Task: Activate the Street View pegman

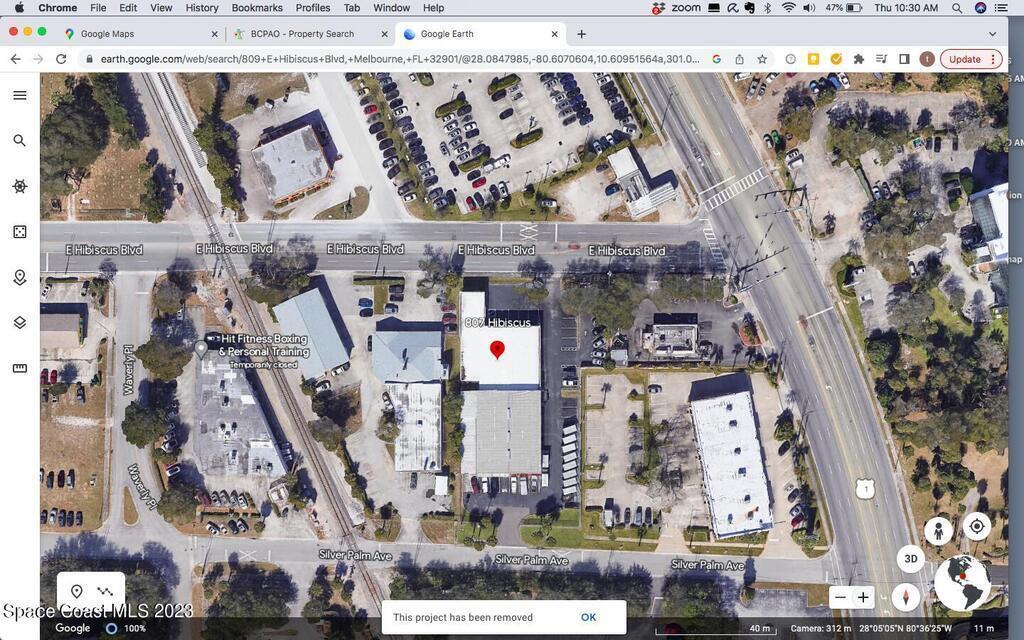Action: (x=938, y=530)
